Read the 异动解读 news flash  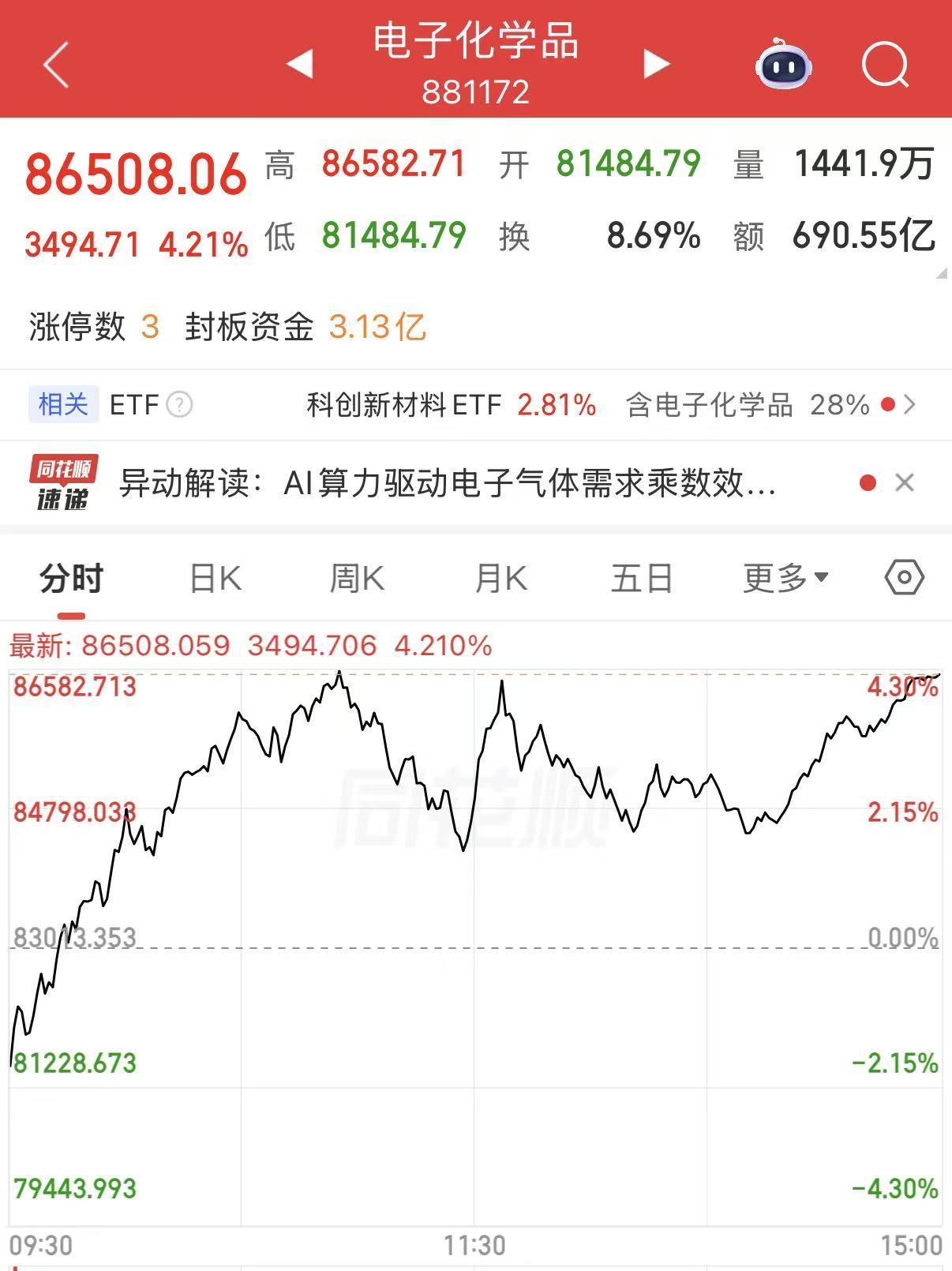tap(447, 482)
